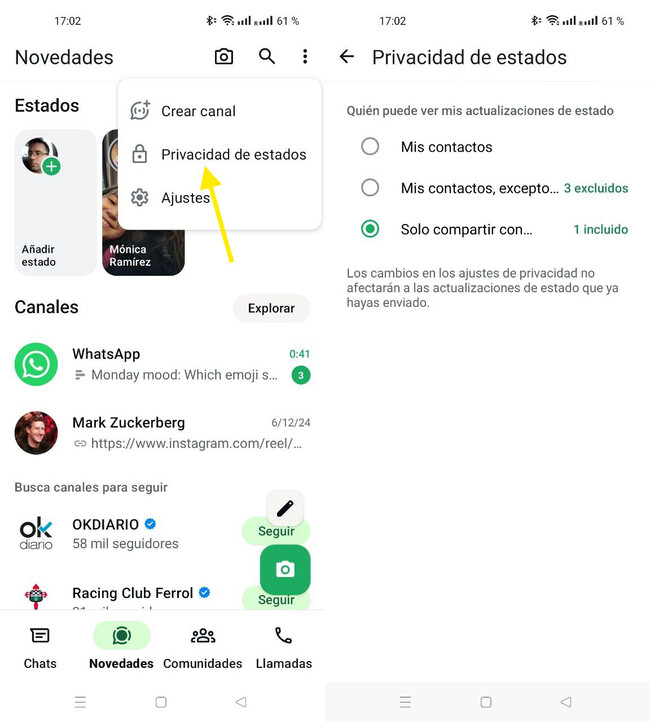
Task: Open Ajustes from the menu
Action: (219, 198)
